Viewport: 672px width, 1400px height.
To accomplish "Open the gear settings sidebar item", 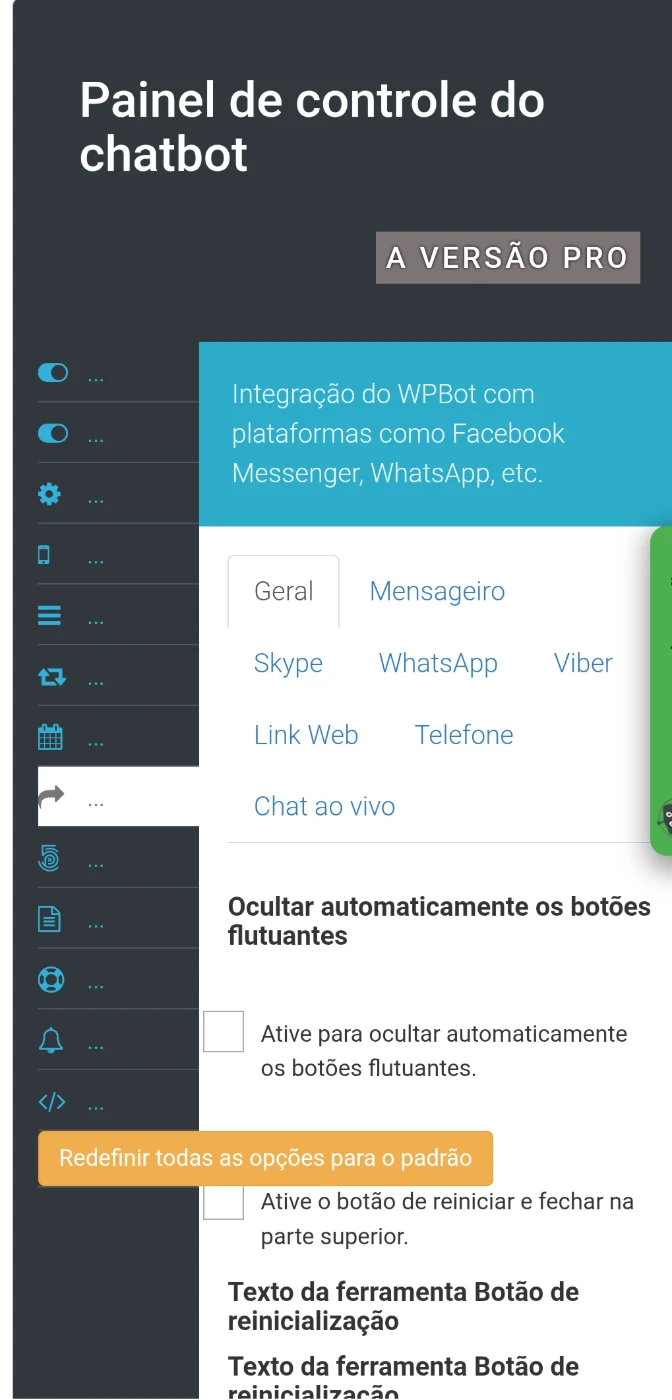I will click(50, 495).
